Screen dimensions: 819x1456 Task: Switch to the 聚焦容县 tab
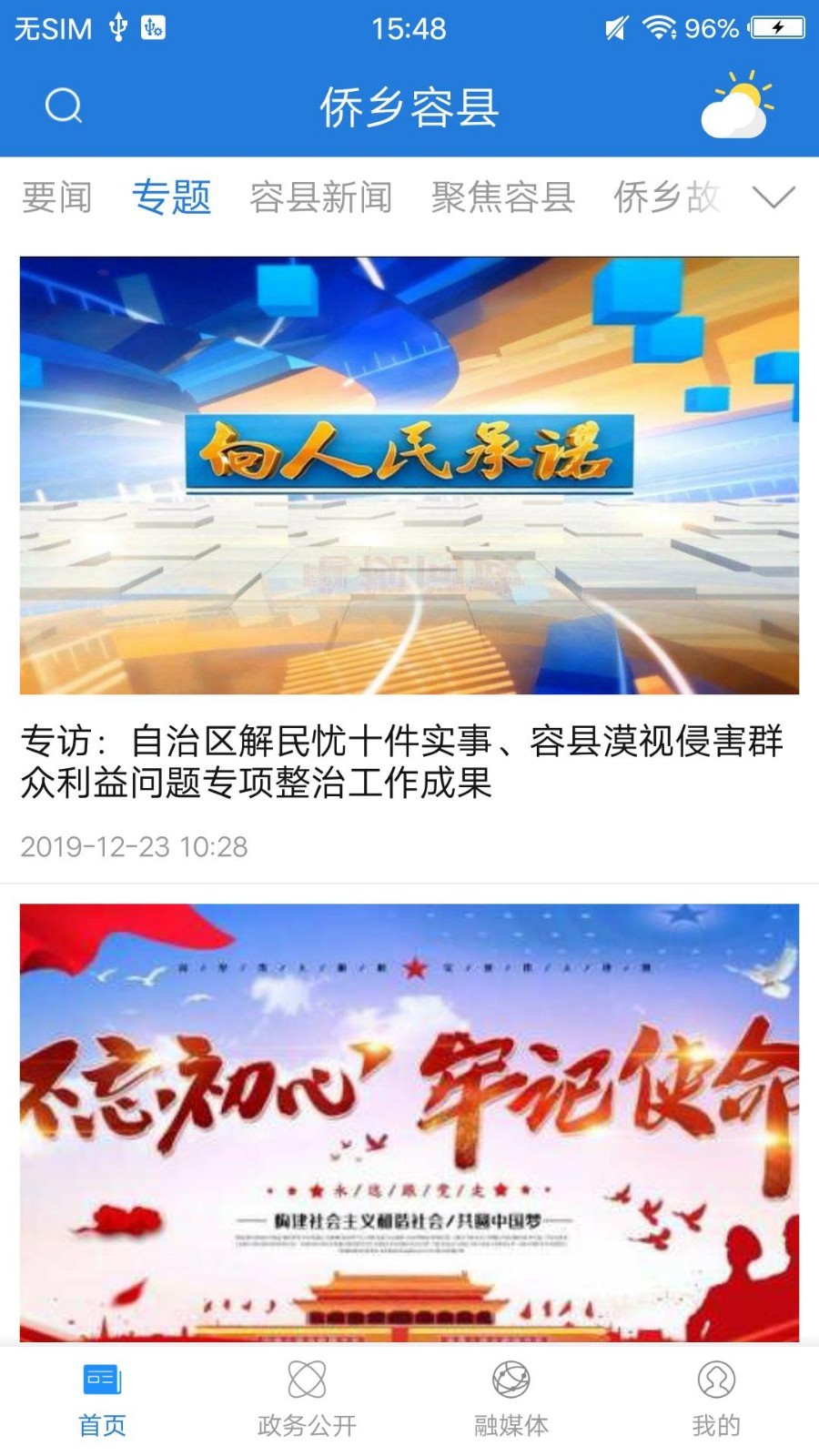pyautogui.click(x=503, y=197)
